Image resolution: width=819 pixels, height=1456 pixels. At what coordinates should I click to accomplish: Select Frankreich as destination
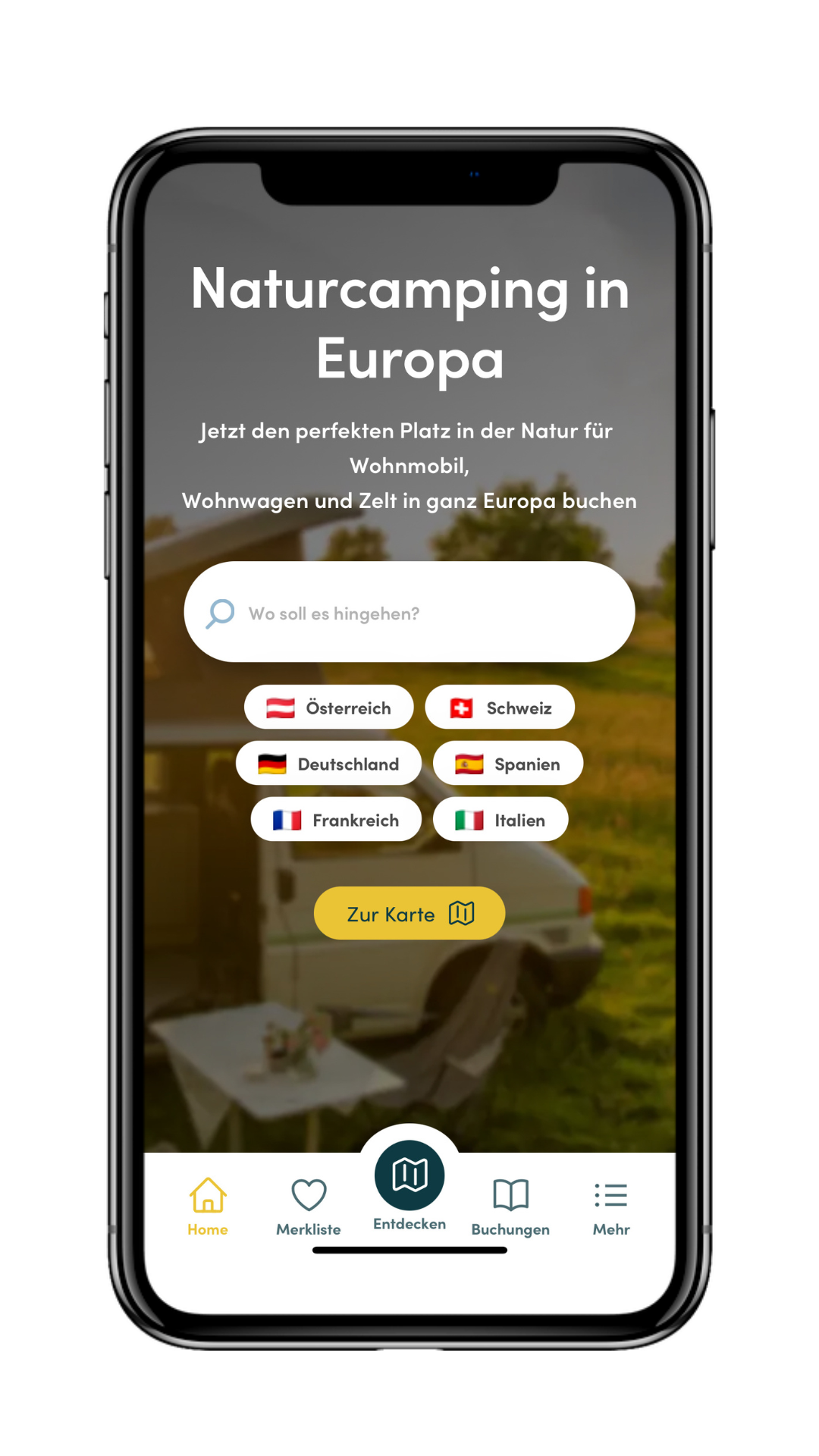coord(336,820)
